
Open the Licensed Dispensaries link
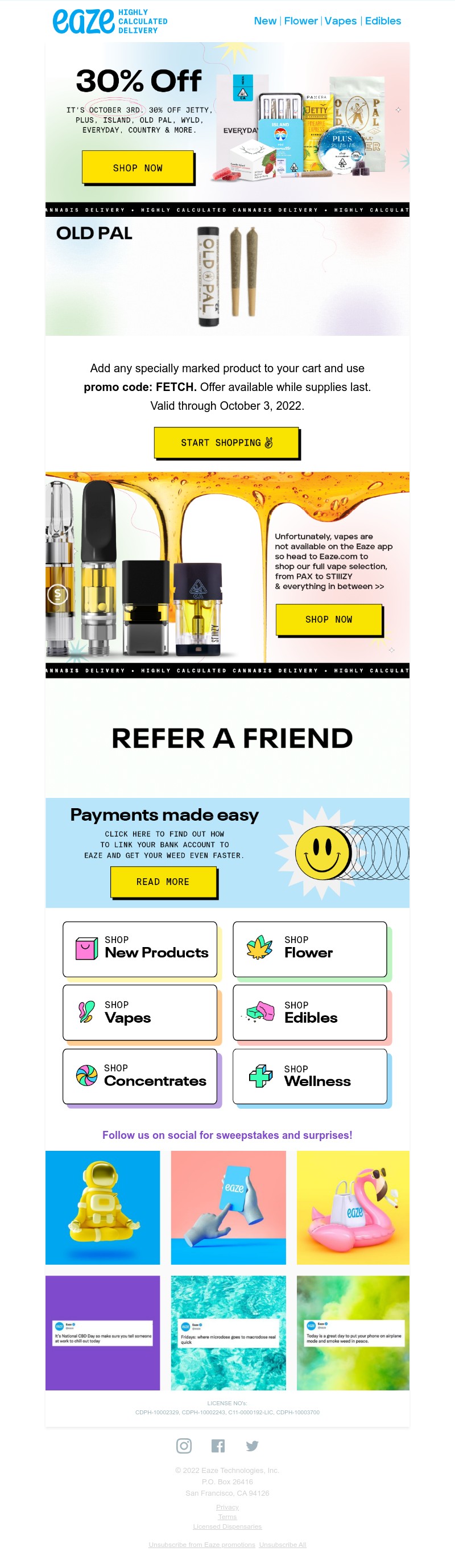227,1526
